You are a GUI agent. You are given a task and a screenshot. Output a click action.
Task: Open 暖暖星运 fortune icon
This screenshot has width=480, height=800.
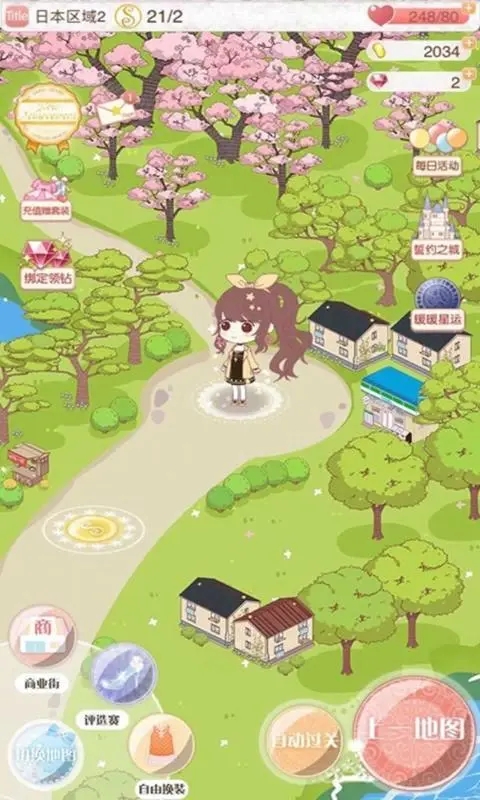(x=437, y=305)
